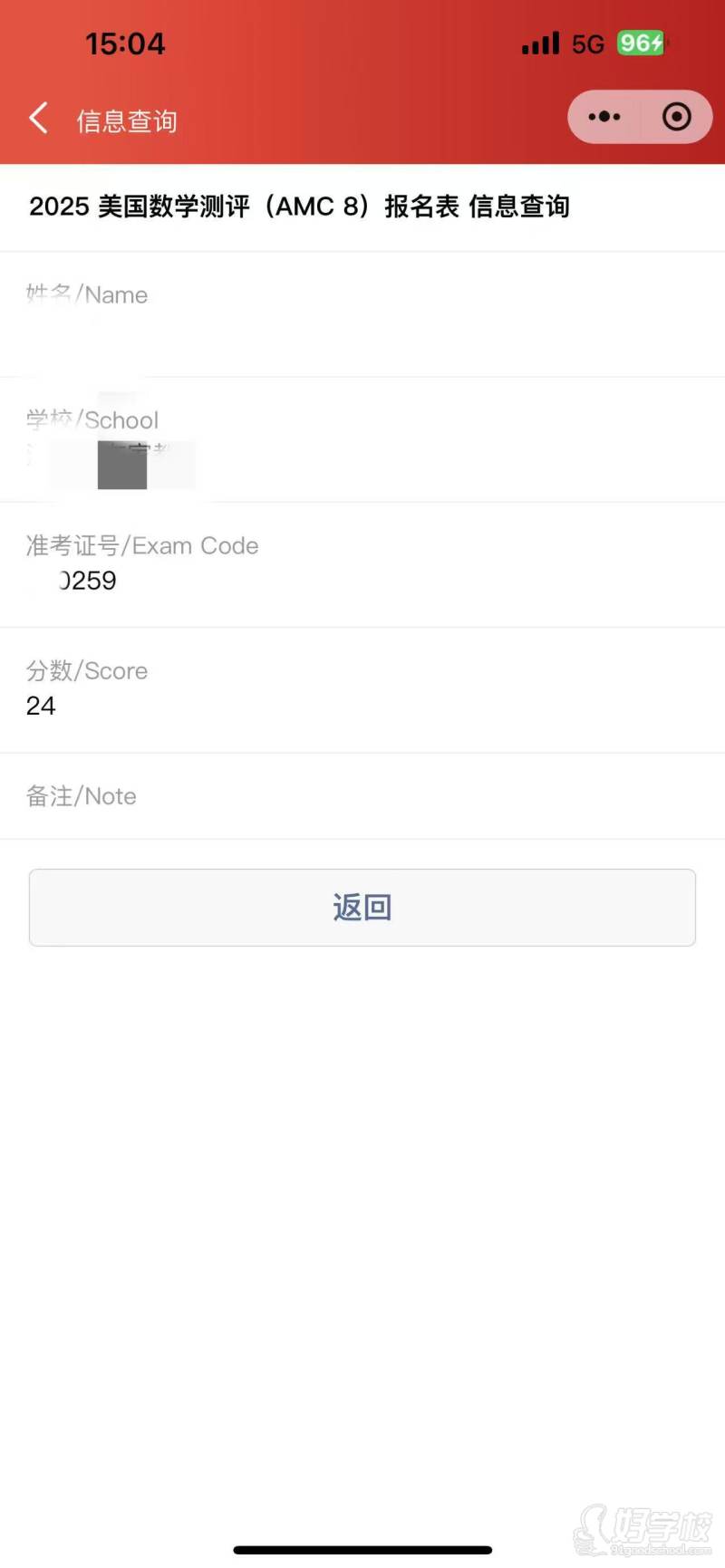The image size is (725, 1568).
Task: Open the mini-program more options (three dots) menu
Action: (603, 117)
